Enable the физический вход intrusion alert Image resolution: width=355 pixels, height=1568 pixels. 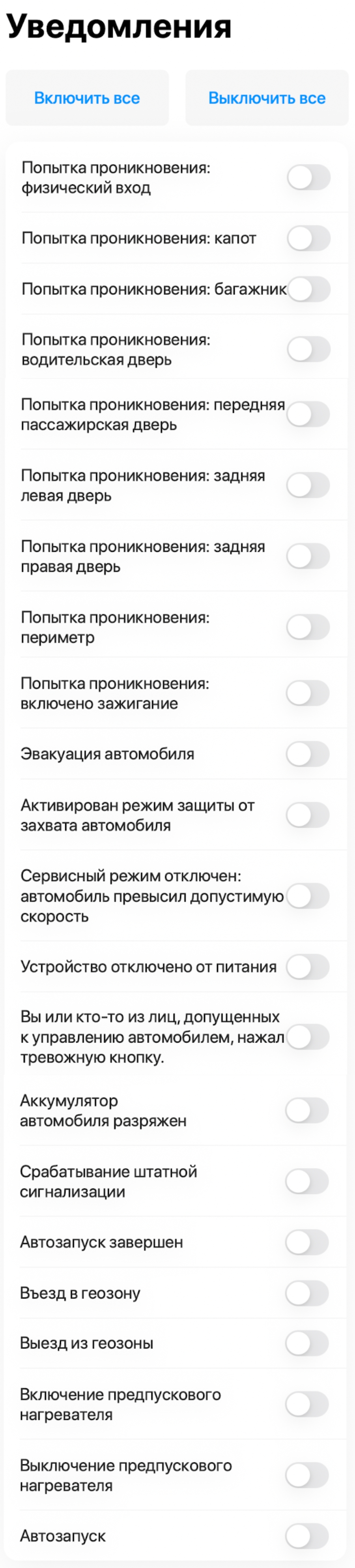309,178
